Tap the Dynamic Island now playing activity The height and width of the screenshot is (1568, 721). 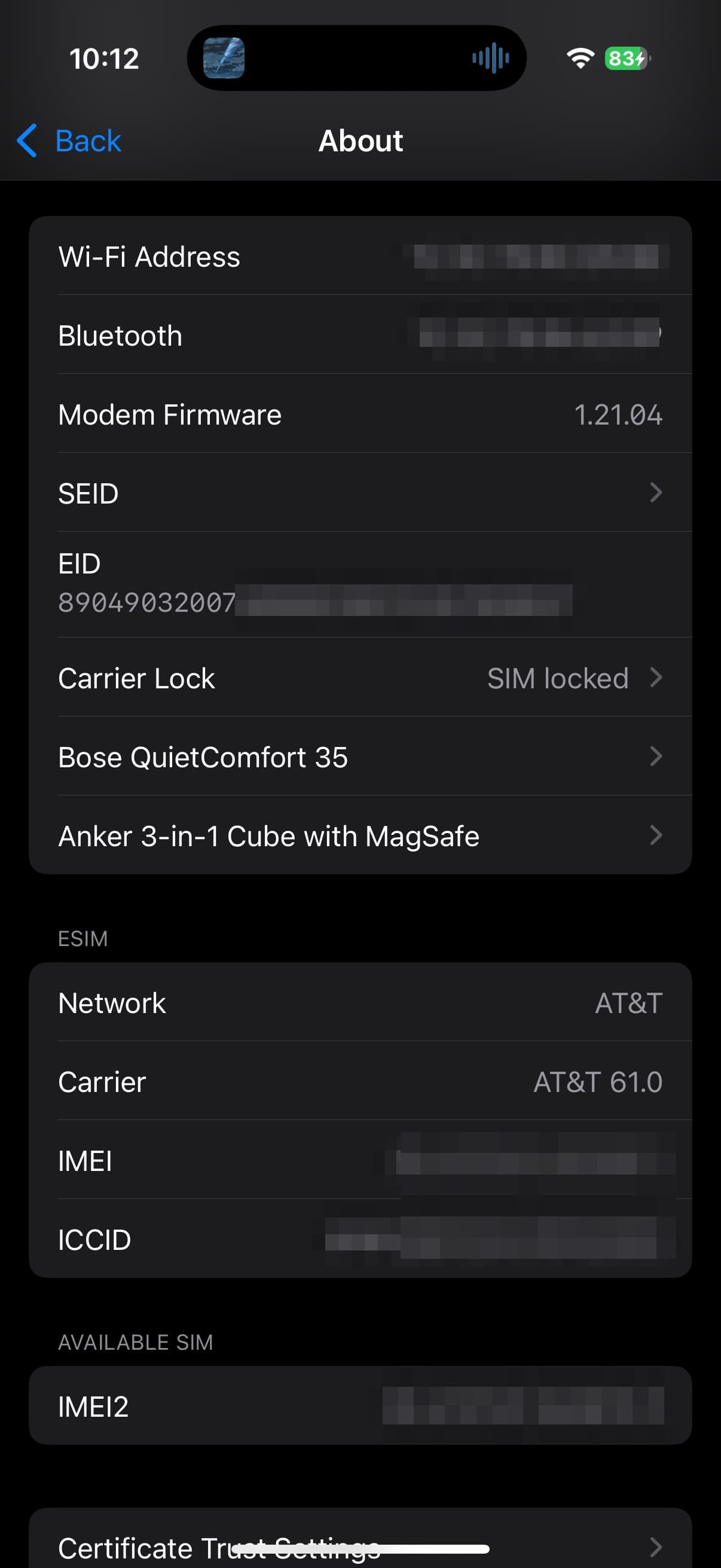[356, 59]
